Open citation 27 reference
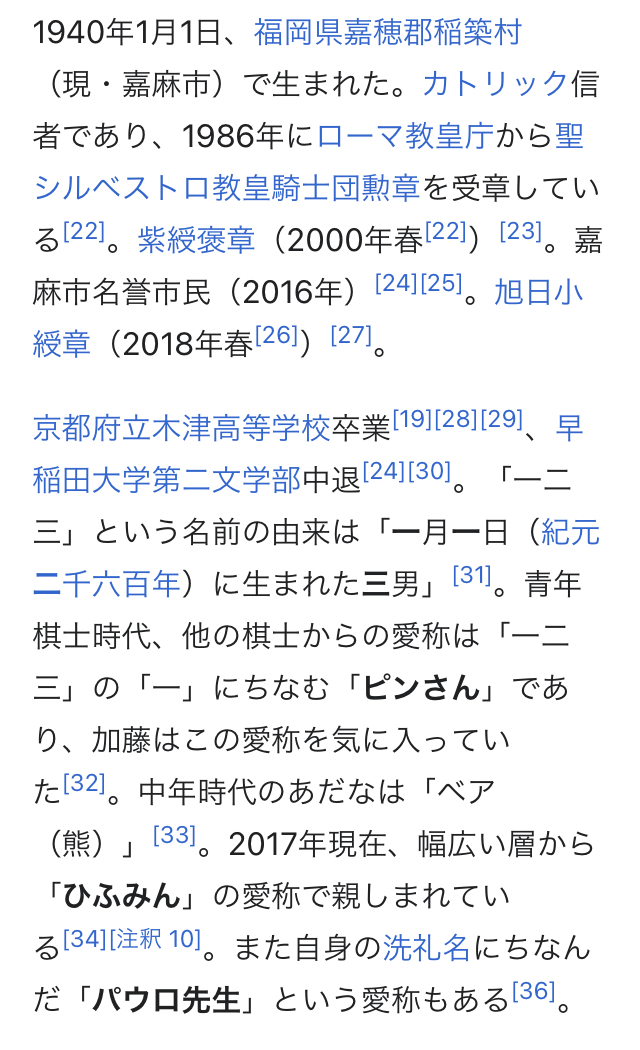This screenshot has height=1050, width=640. [x=350, y=335]
